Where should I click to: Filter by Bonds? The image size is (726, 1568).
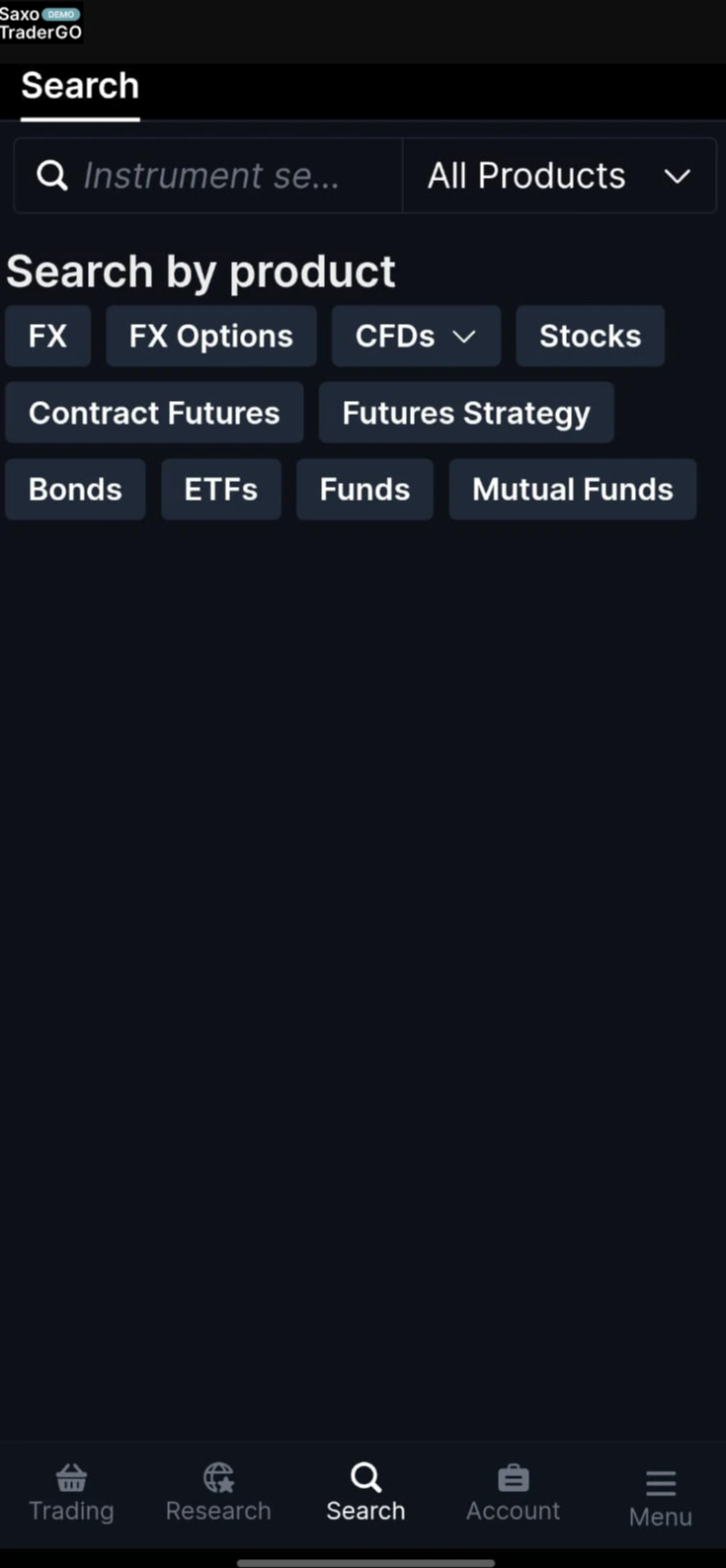coord(75,489)
